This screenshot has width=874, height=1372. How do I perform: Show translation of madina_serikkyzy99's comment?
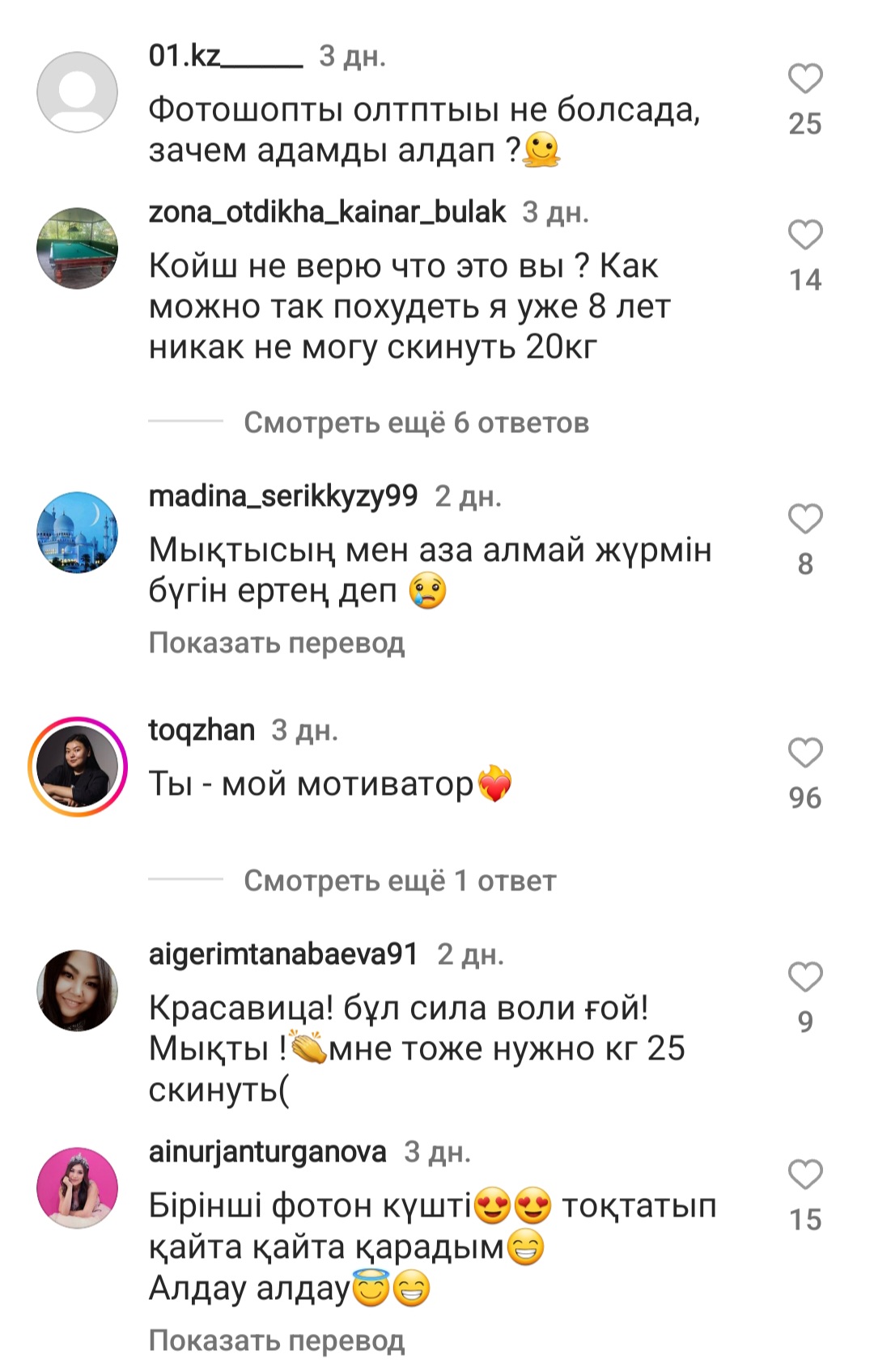pyautogui.click(x=276, y=643)
